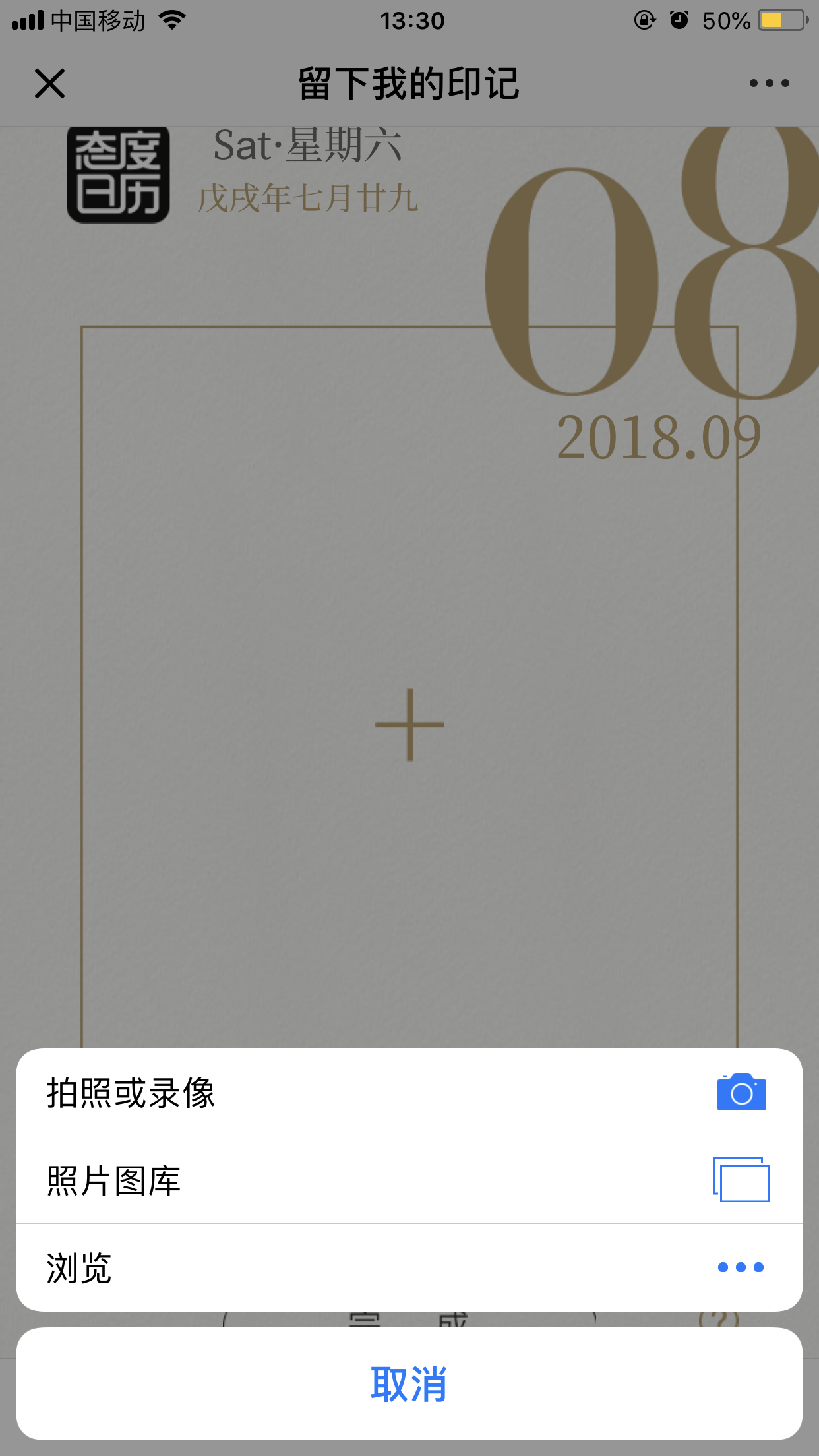Dismiss the sheet with the 取消 button

(x=409, y=1383)
